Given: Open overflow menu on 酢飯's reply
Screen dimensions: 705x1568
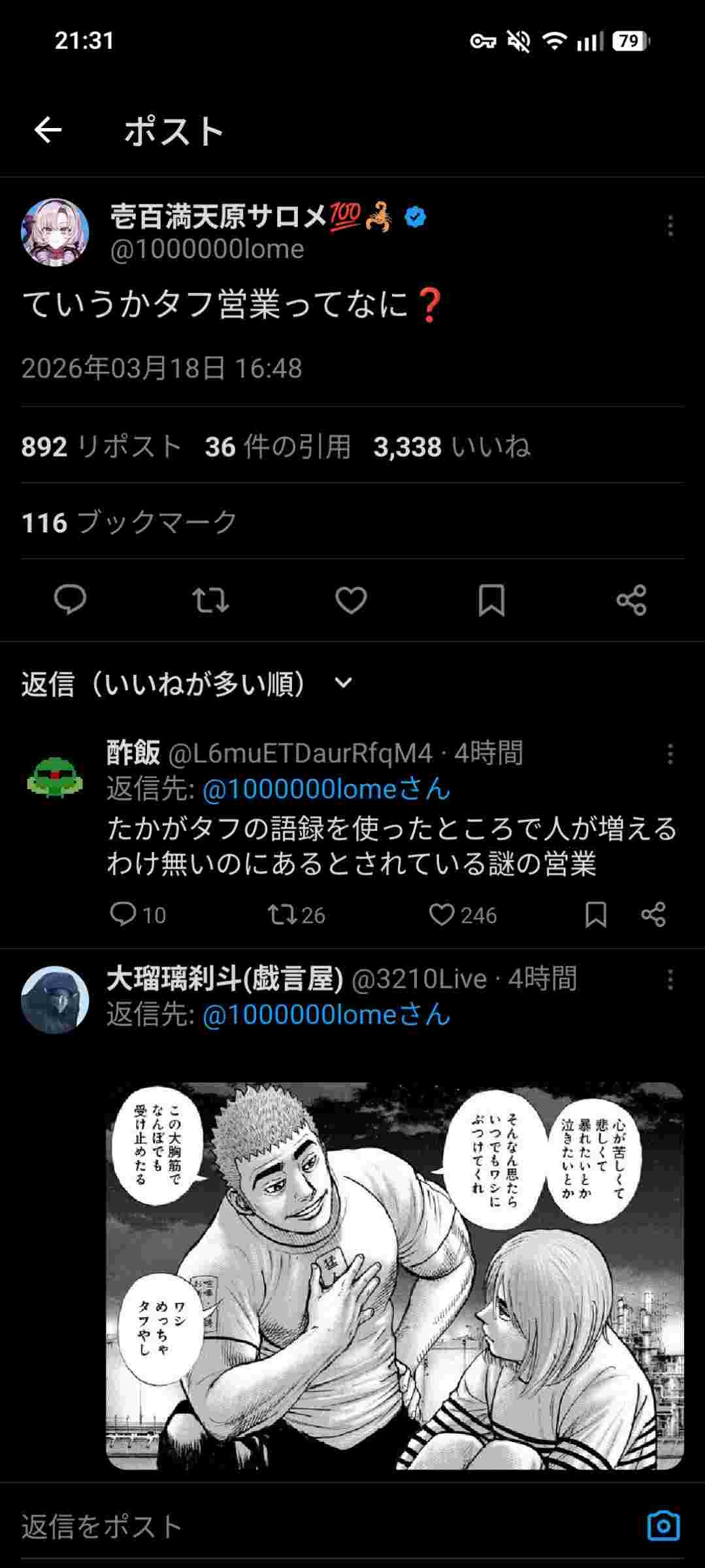Looking at the screenshot, I should coord(670,754).
